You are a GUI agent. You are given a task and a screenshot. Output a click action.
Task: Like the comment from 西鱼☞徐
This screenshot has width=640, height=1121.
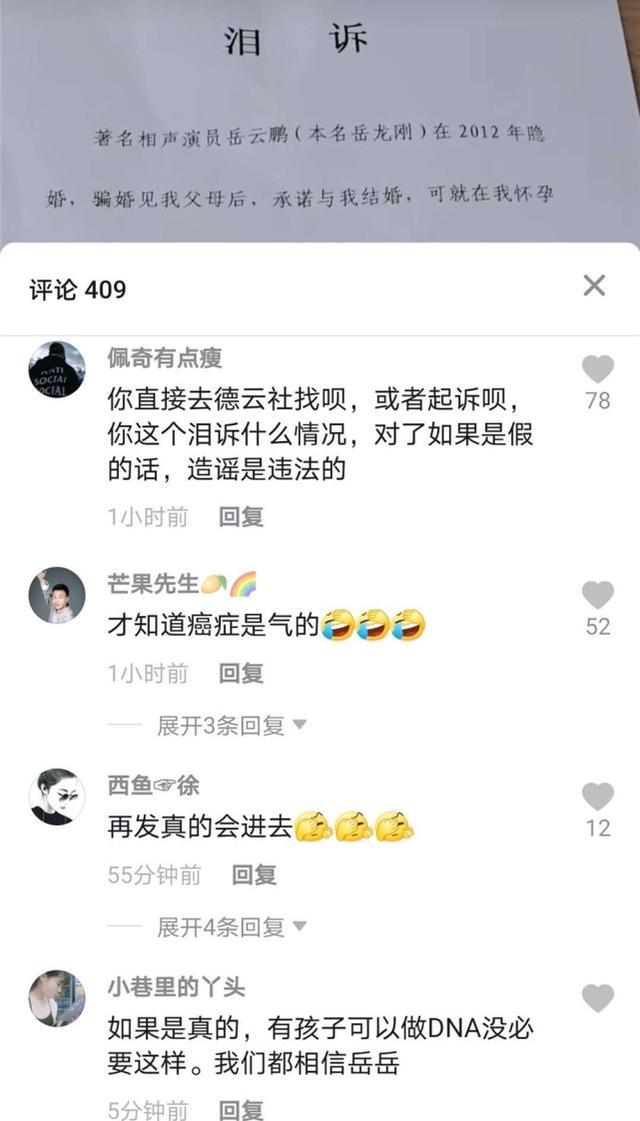click(598, 796)
